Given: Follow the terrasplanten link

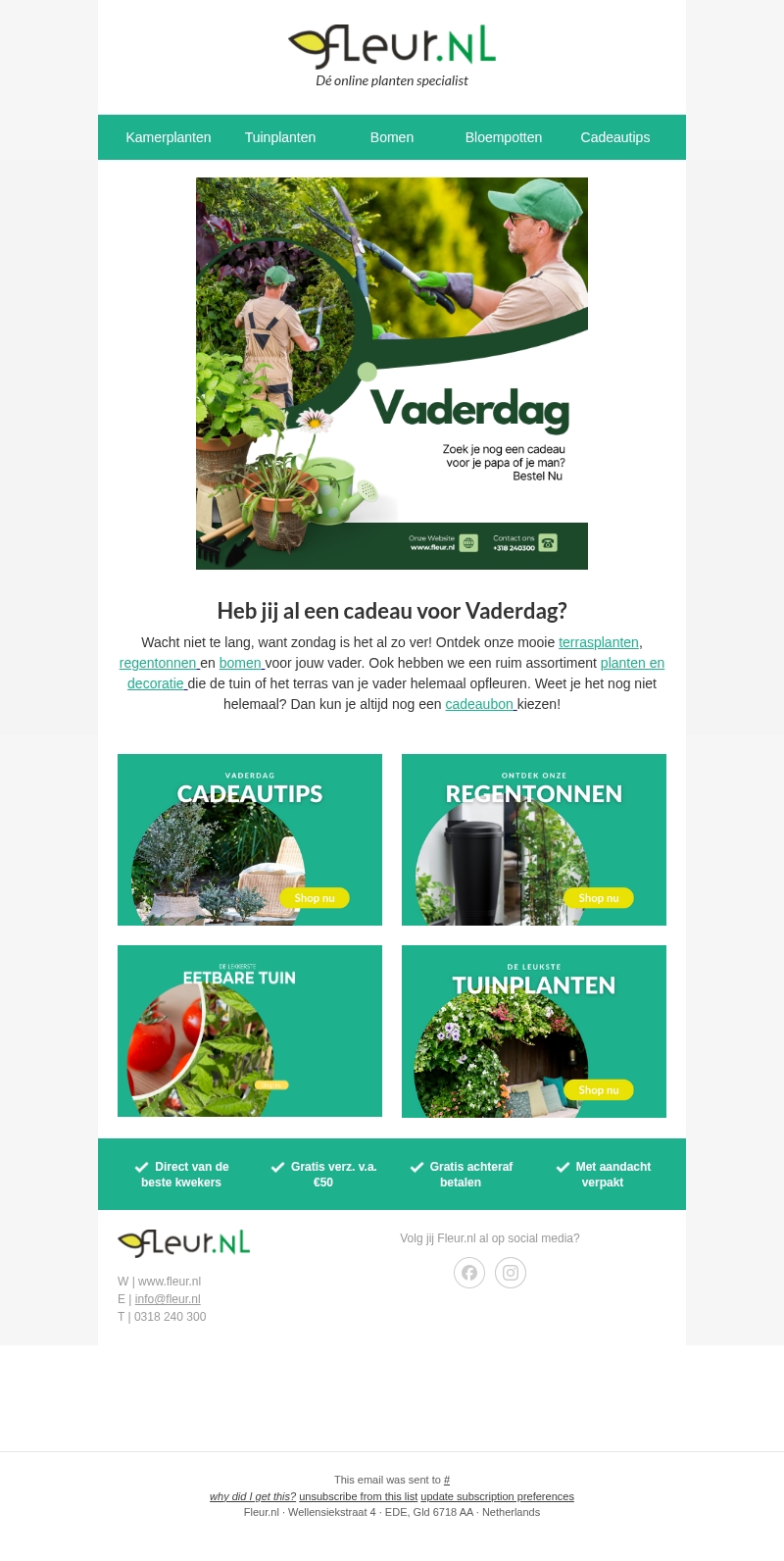Looking at the screenshot, I should tap(598, 642).
